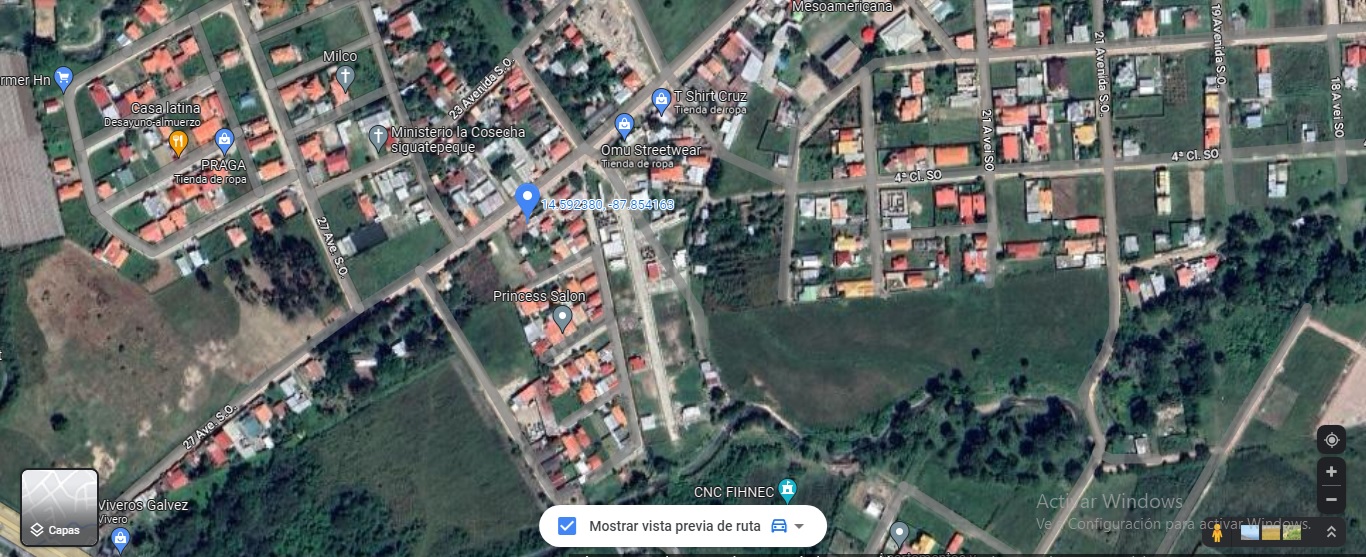Tap the blue dropped coordinates pin
Screen dimensions: 1366x557
[x=527, y=200]
